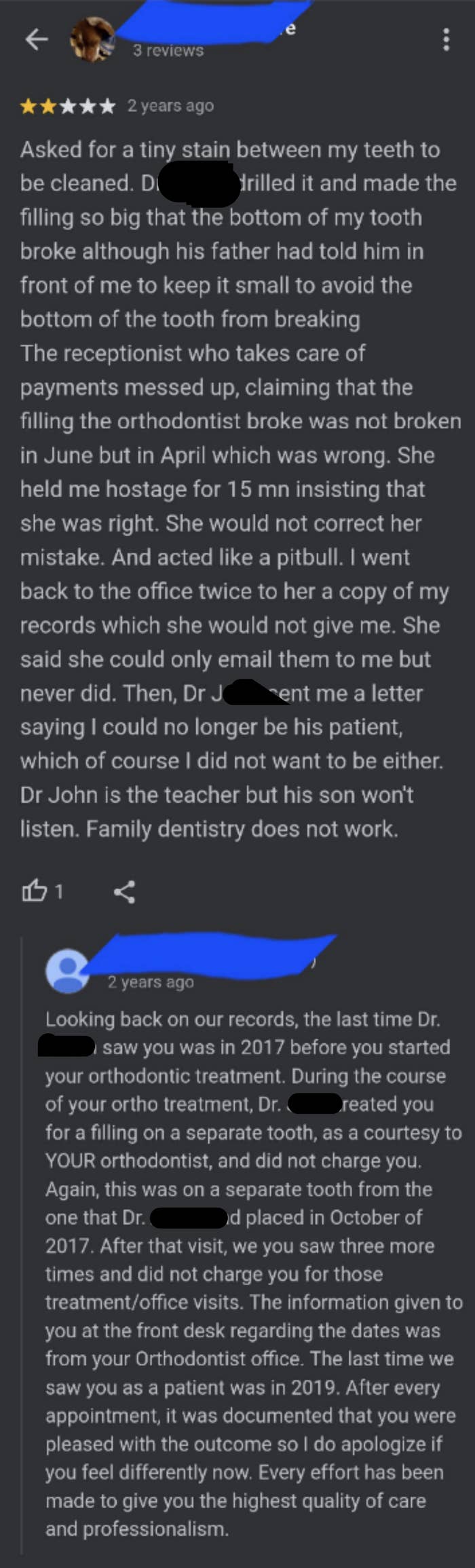475x1568 pixels.
Task: Share this review
Action: pos(124,891)
